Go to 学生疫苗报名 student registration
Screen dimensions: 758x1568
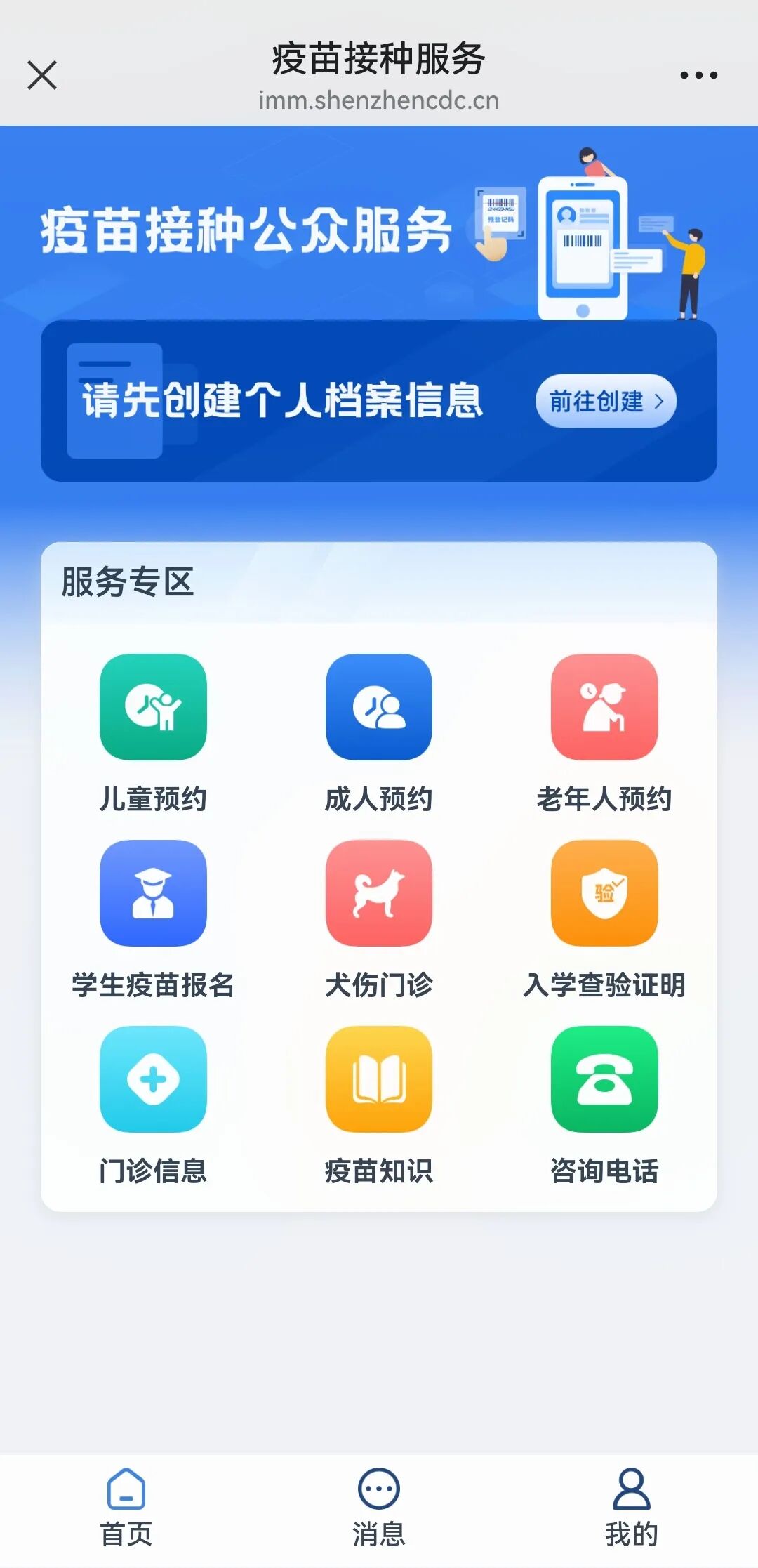click(153, 893)
